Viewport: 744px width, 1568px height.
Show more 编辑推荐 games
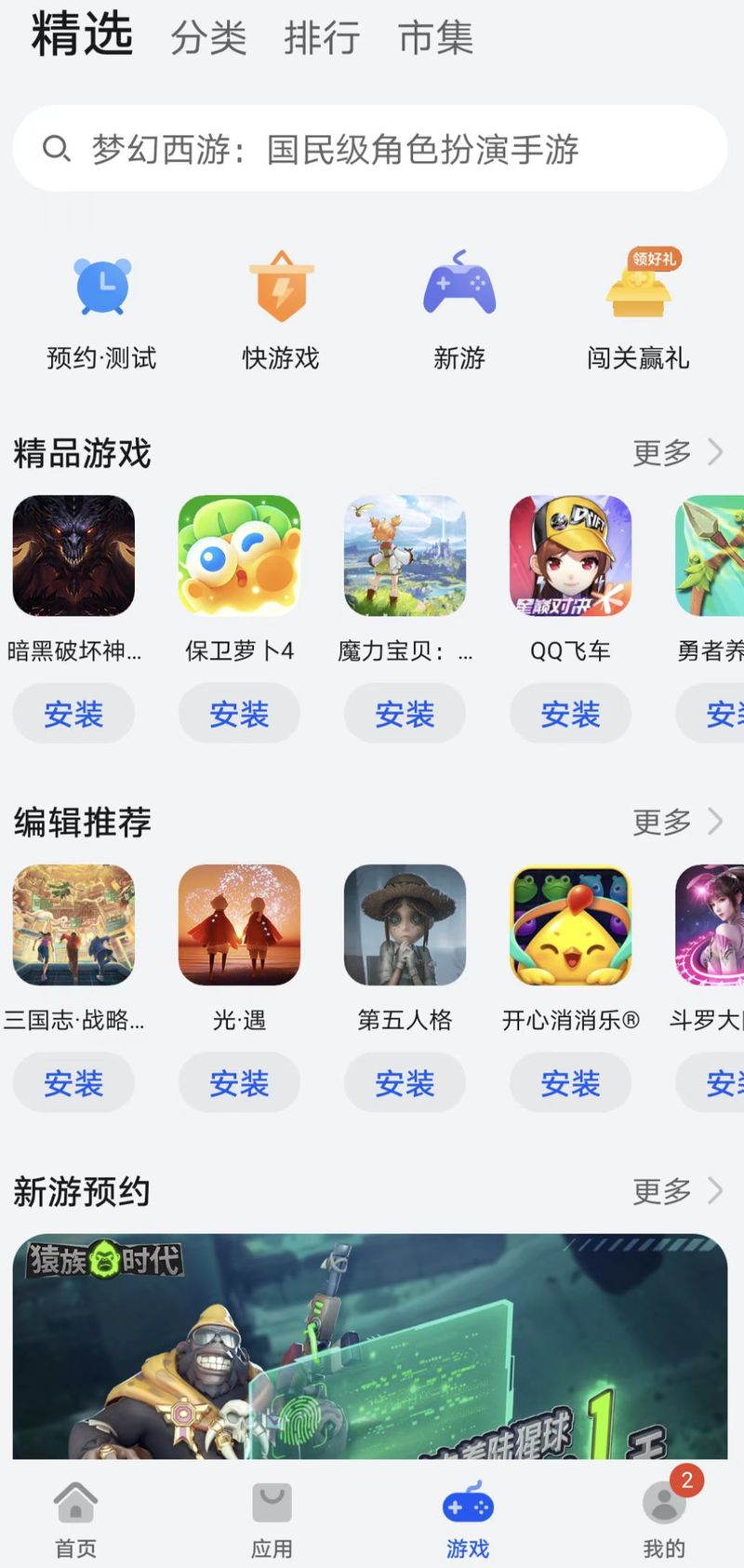(x=676, y=822)
